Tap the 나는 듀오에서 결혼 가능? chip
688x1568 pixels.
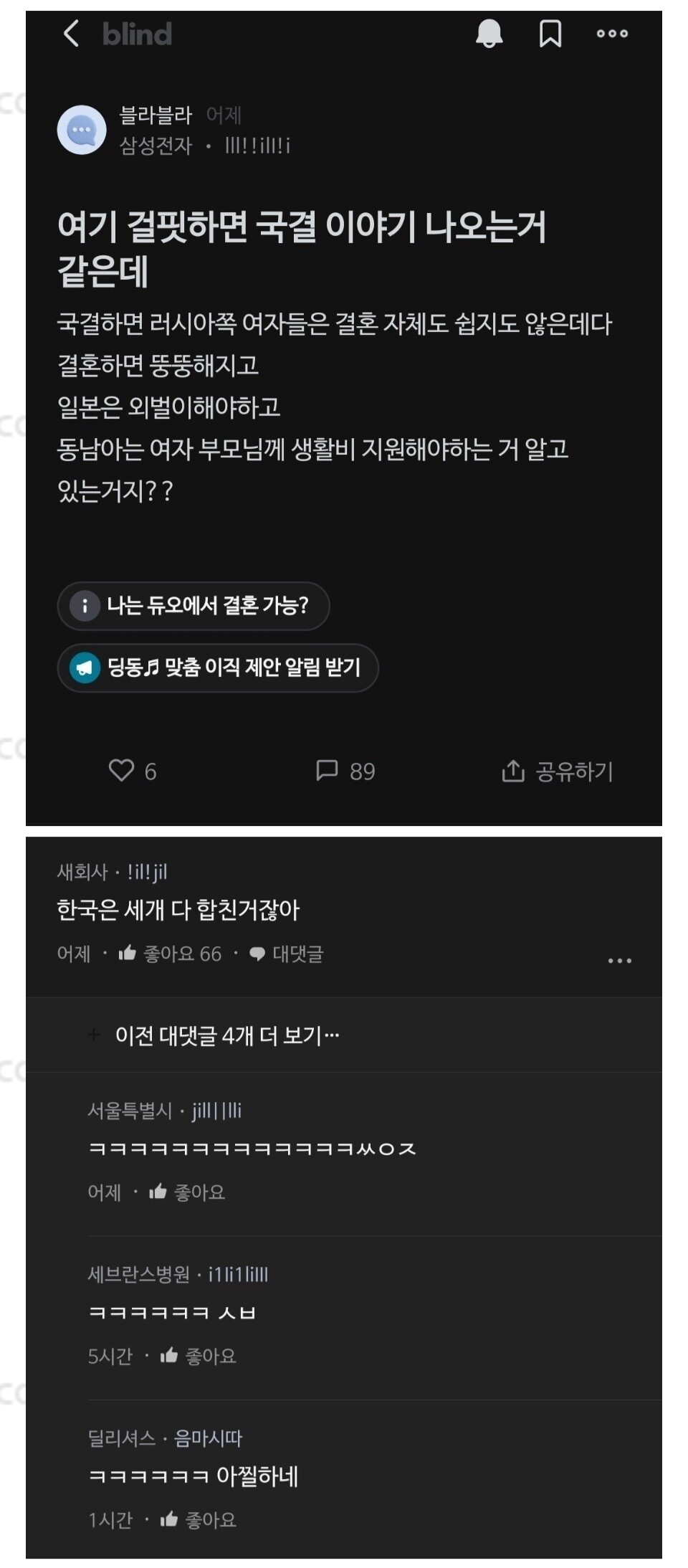pos(193,606)
